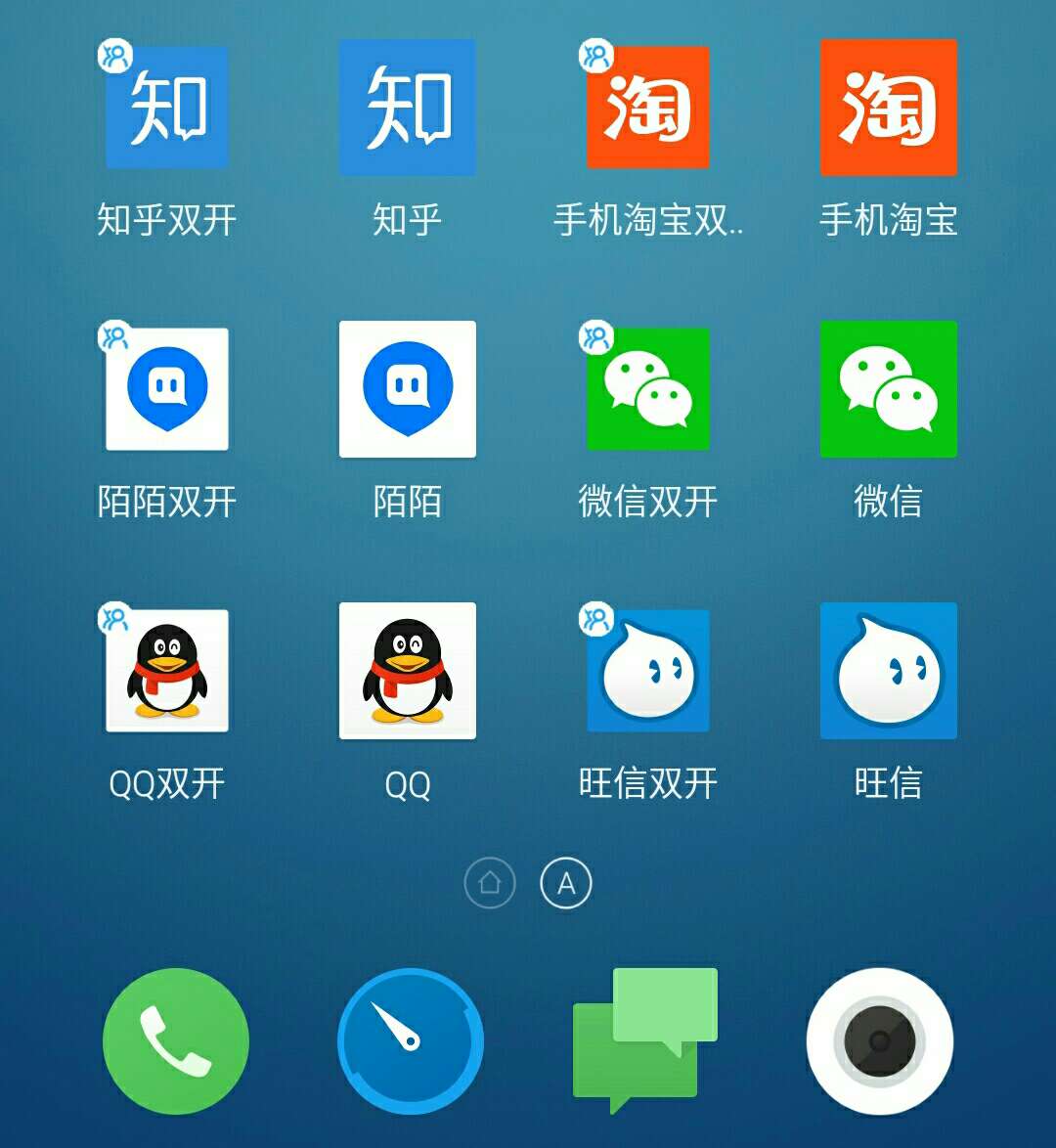
Task: Open the green messaging app in dock
Action: tap(645, 1040)
